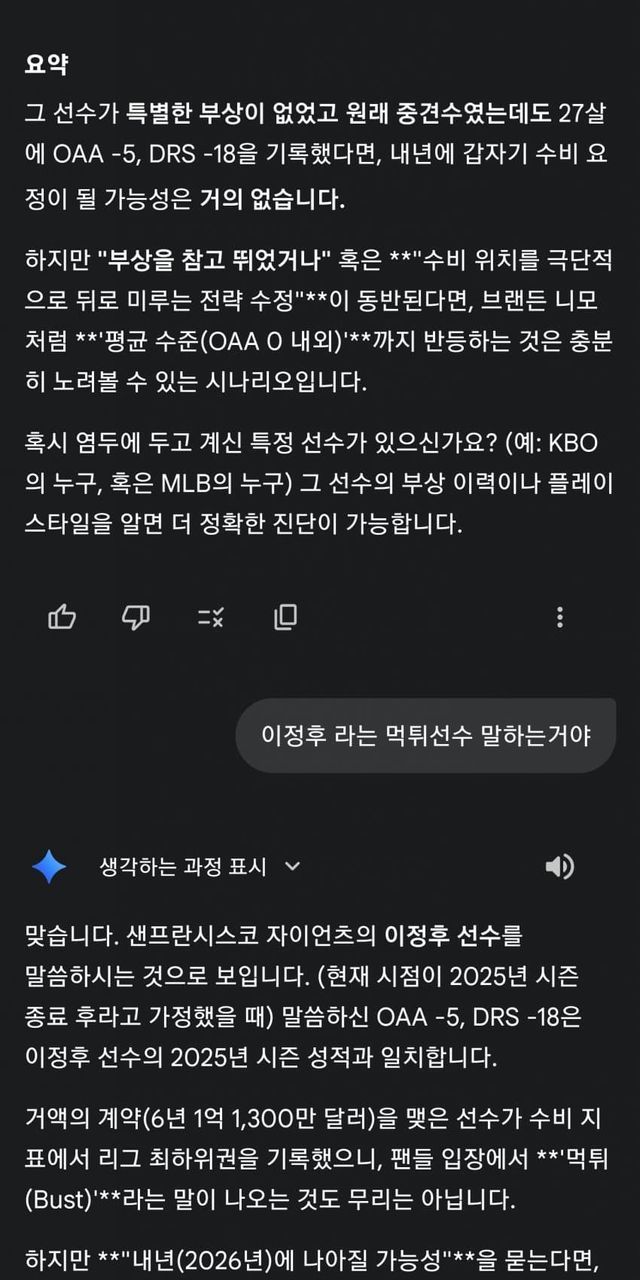
Task: Copy the first response text
Action: pos(285,617)
